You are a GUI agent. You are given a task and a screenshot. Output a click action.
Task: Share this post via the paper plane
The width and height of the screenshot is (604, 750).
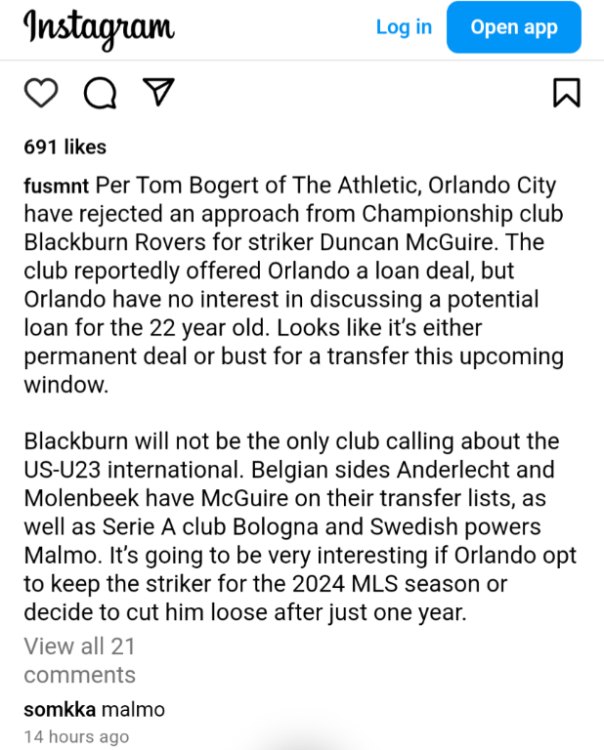coord(159,93)
